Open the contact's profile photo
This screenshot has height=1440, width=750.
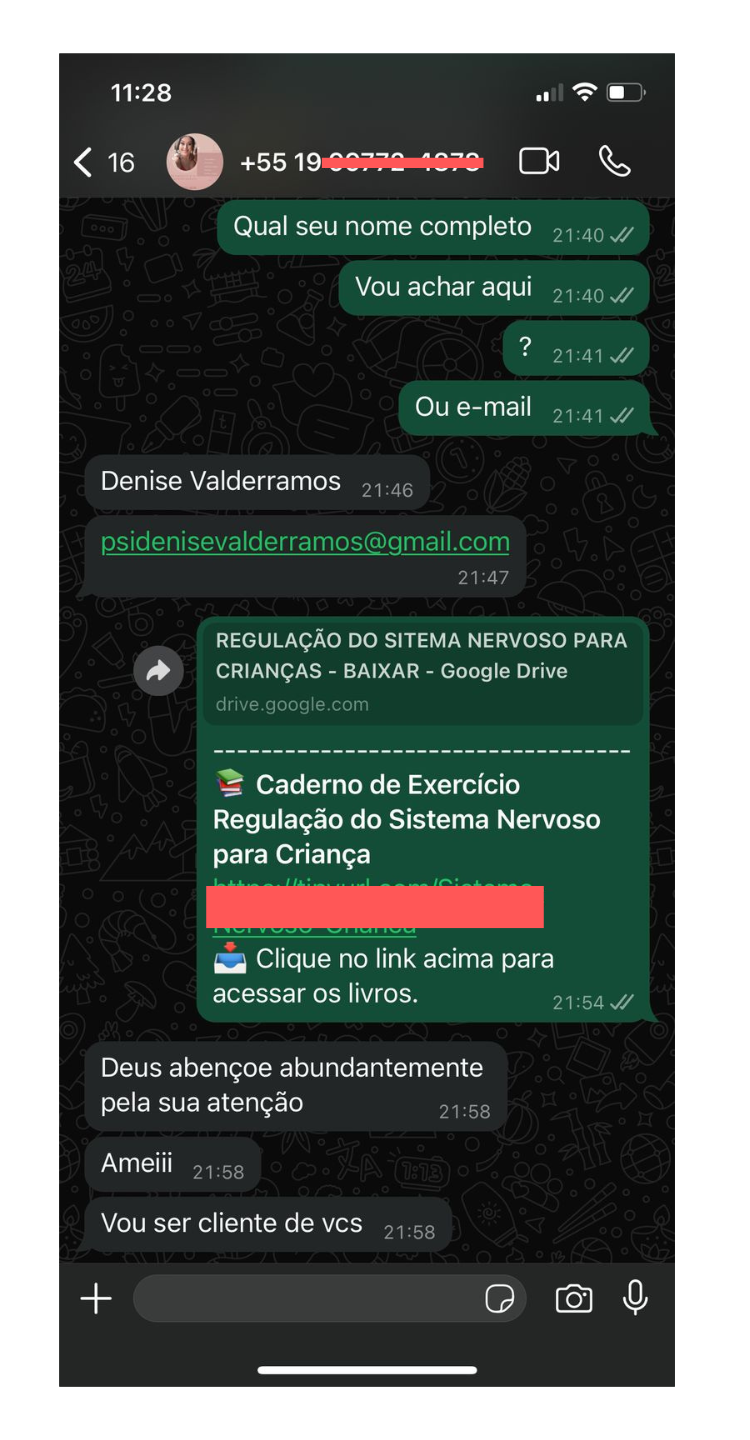point(195,162)
